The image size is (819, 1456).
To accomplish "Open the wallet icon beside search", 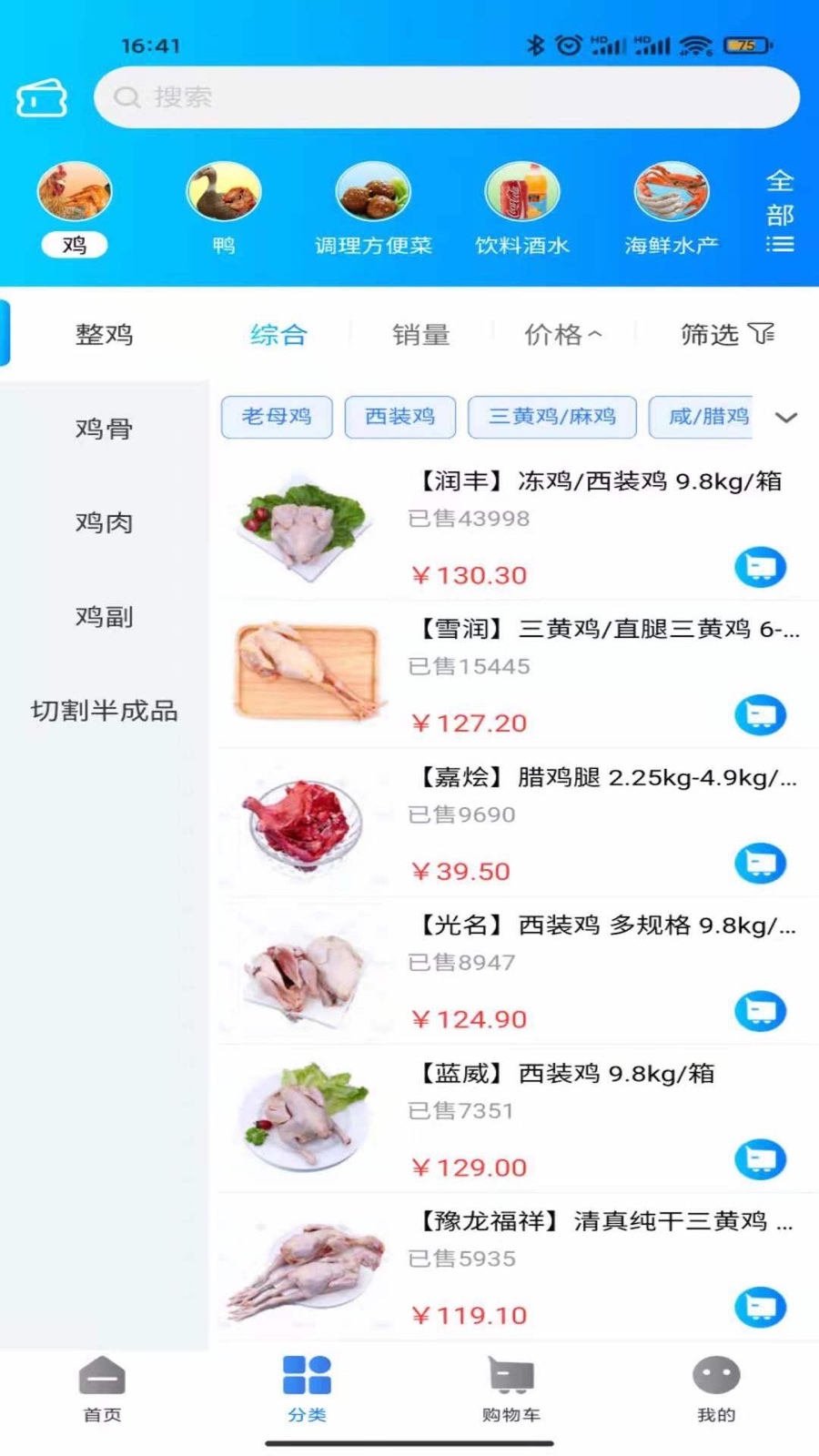I will (41, 97).
